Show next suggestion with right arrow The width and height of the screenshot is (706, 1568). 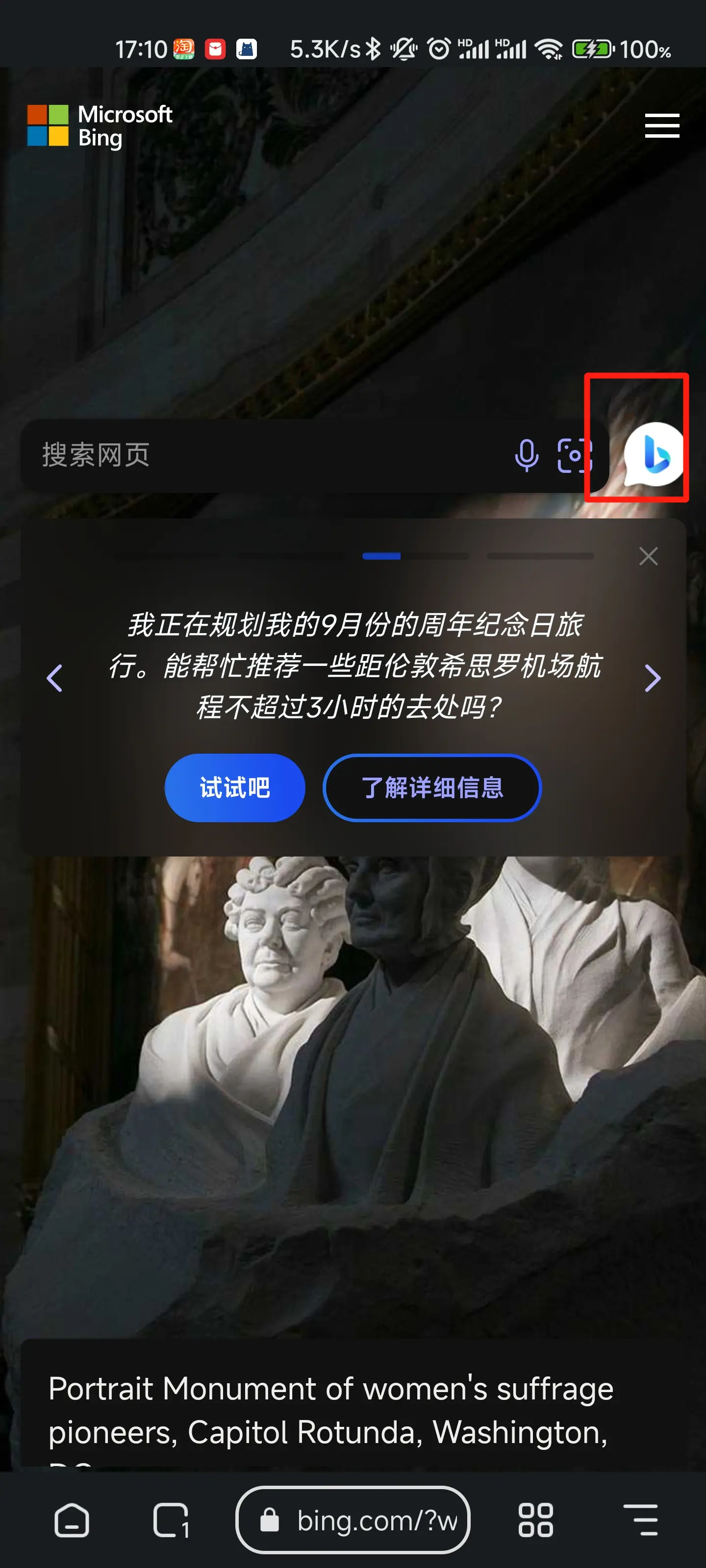652,678
